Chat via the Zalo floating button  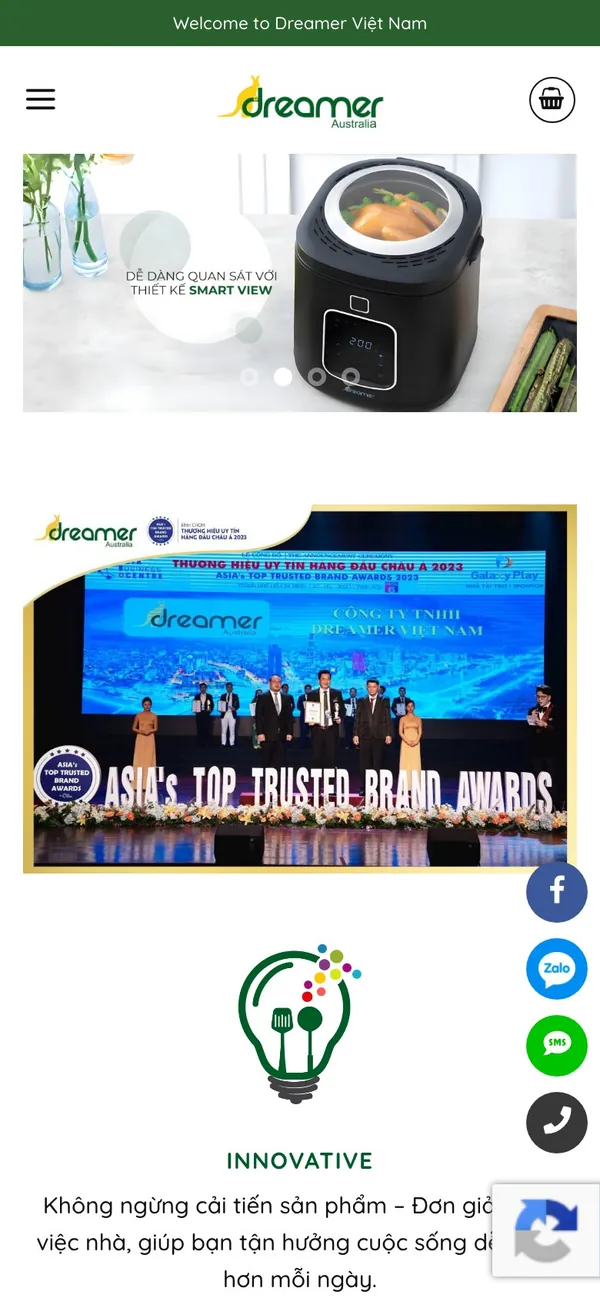(557, 968)
